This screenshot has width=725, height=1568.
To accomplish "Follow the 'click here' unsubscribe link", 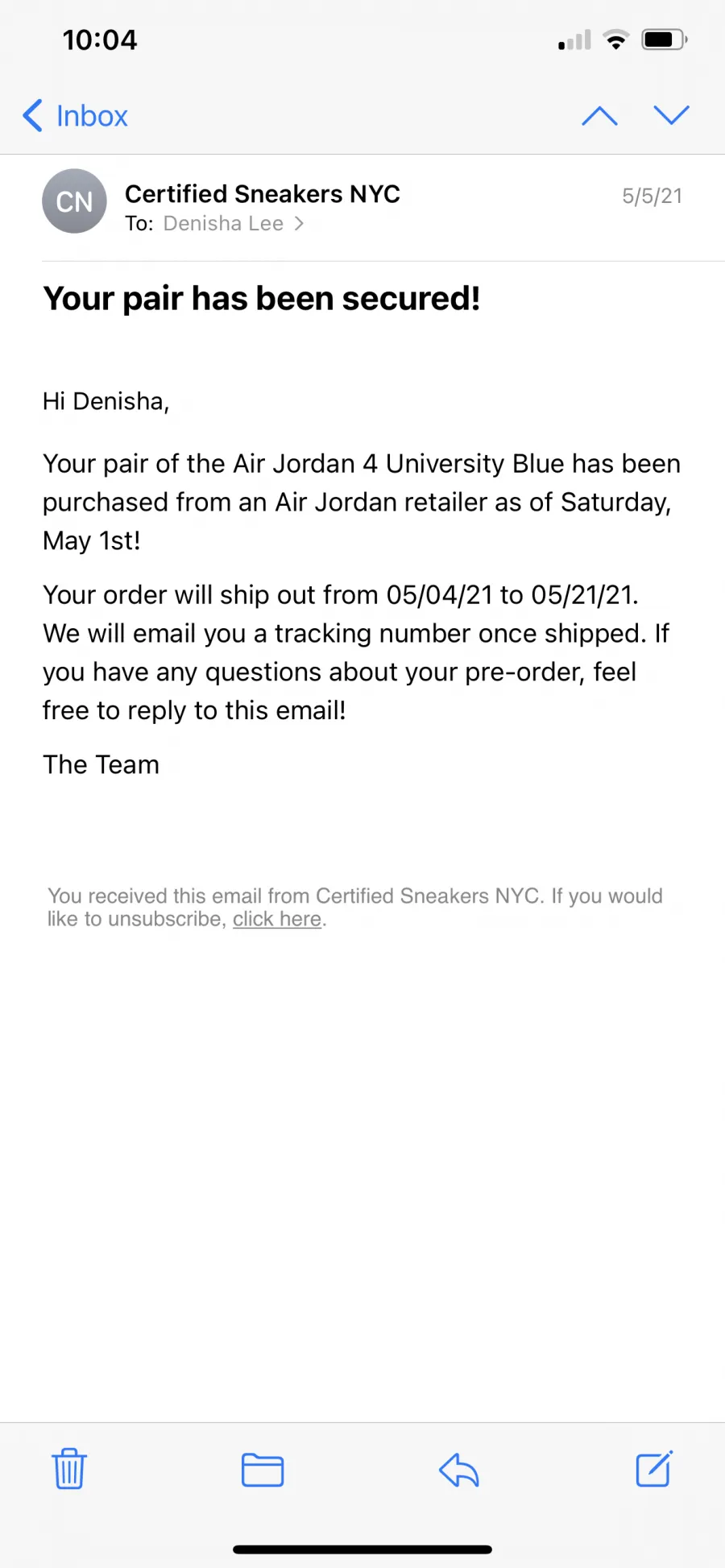I will coord(277,919).
